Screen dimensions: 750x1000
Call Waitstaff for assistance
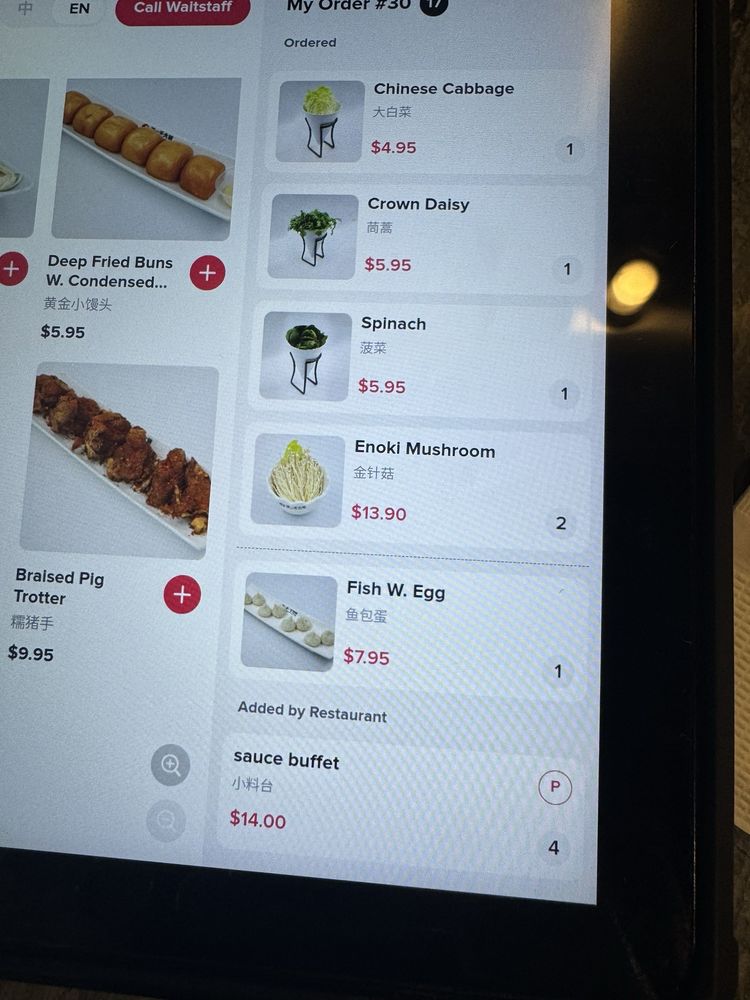[182, 8]
